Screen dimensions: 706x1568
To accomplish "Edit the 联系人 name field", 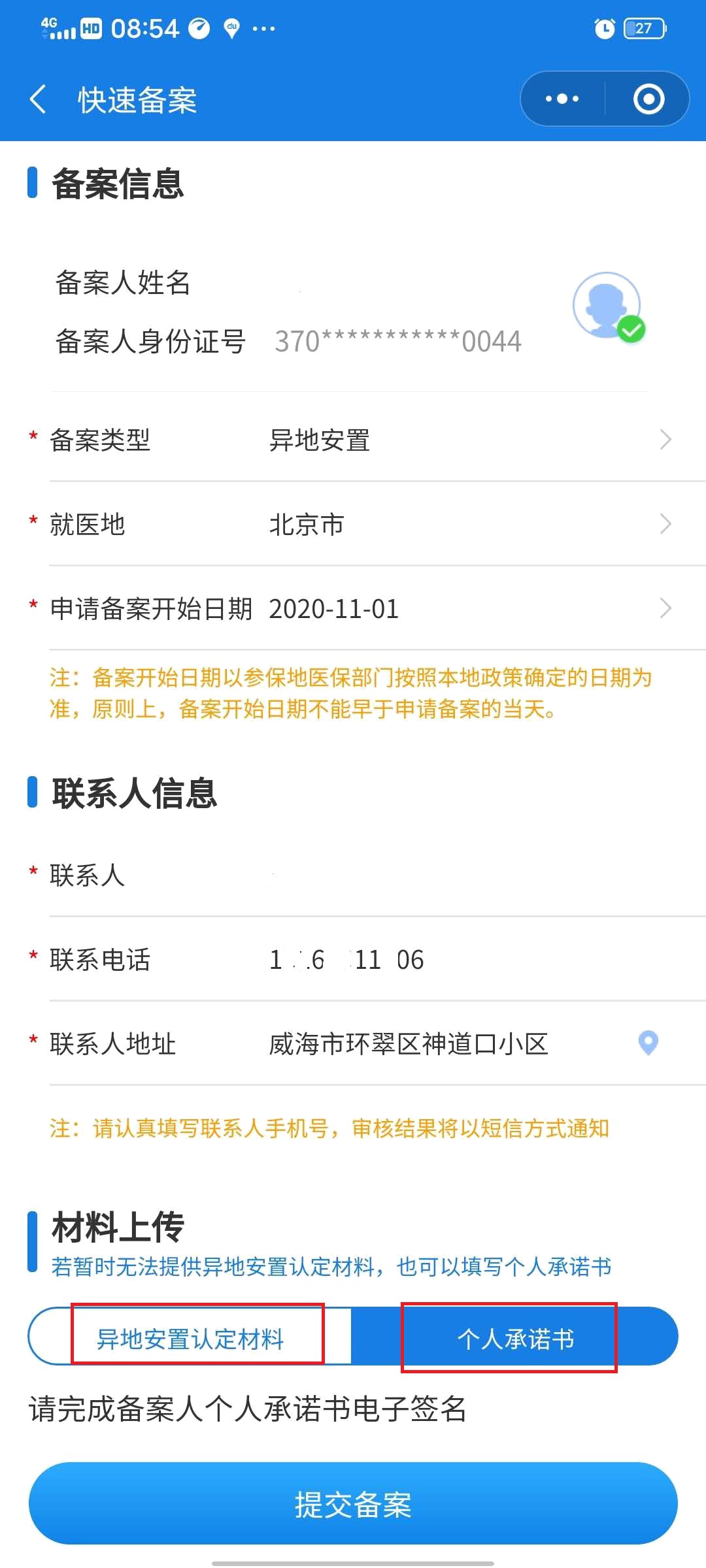I will (458, 875).
